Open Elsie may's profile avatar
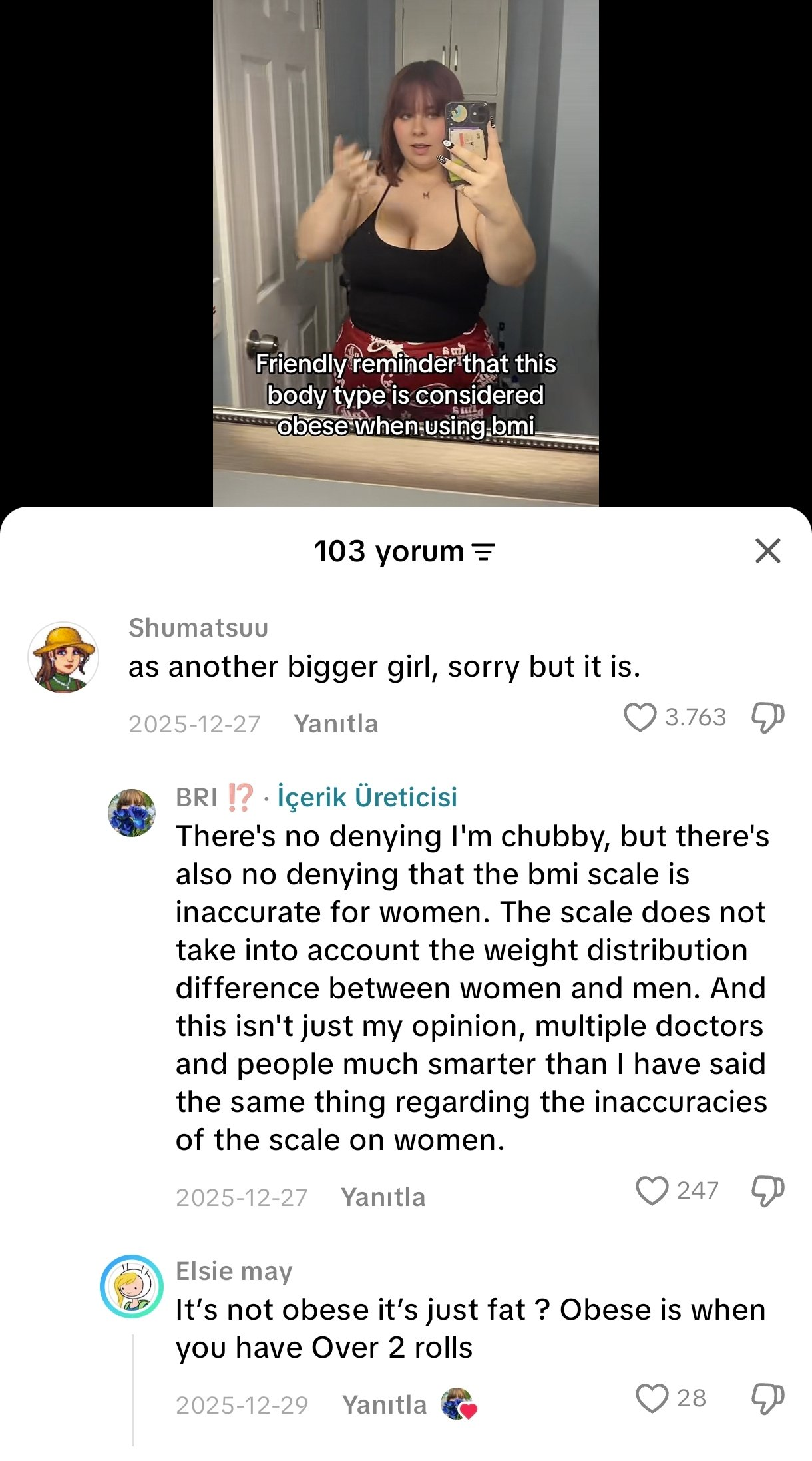Viewport: 812px width, 1461px height. tap(132, 1287)
